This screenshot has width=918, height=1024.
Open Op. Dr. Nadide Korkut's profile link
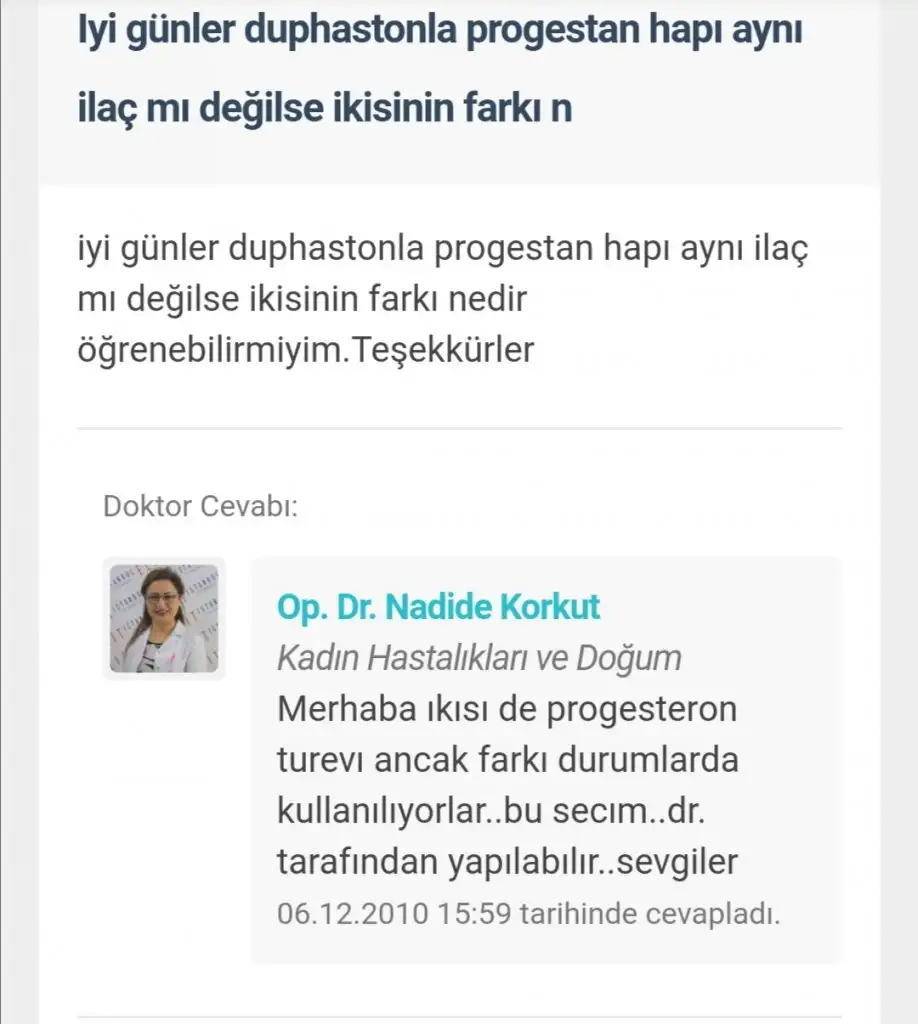438,607
